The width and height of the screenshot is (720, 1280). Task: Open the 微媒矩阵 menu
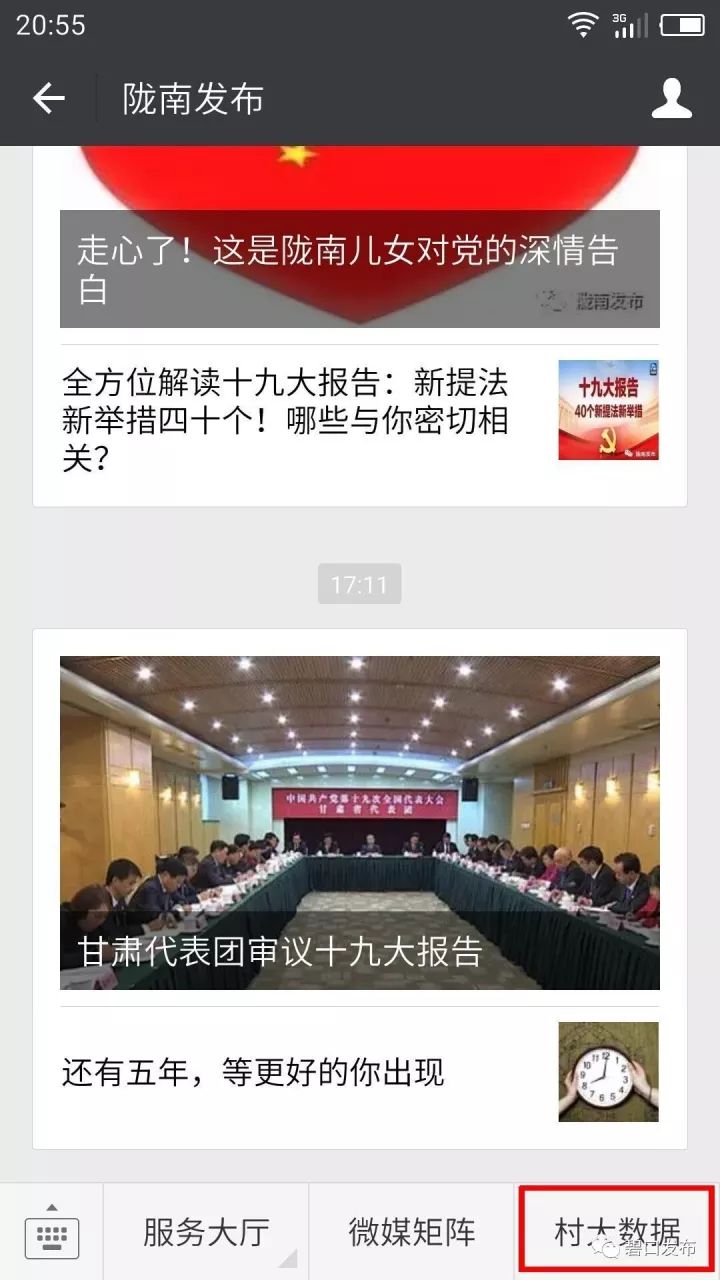[413, 1232]
